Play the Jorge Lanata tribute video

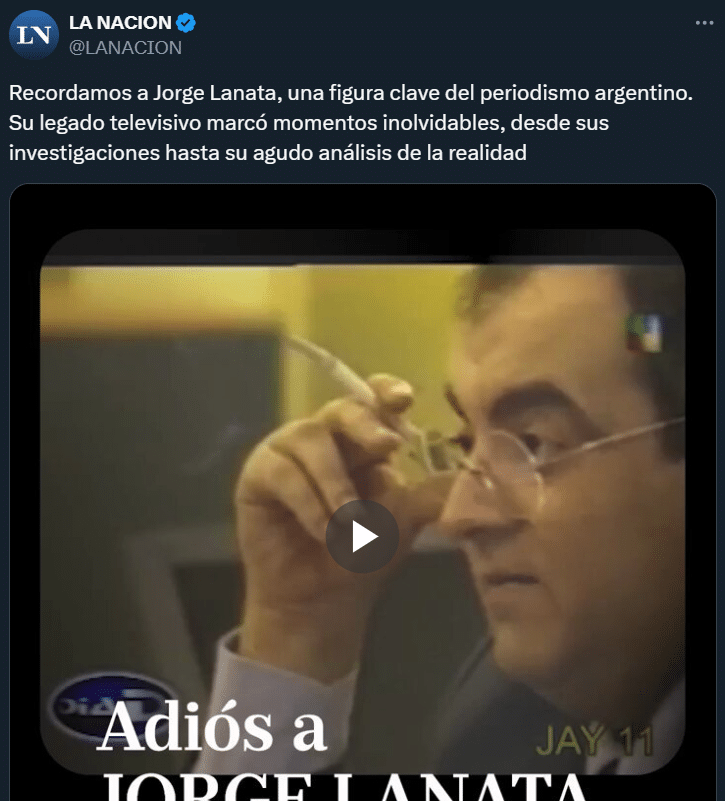pos(362,537)
